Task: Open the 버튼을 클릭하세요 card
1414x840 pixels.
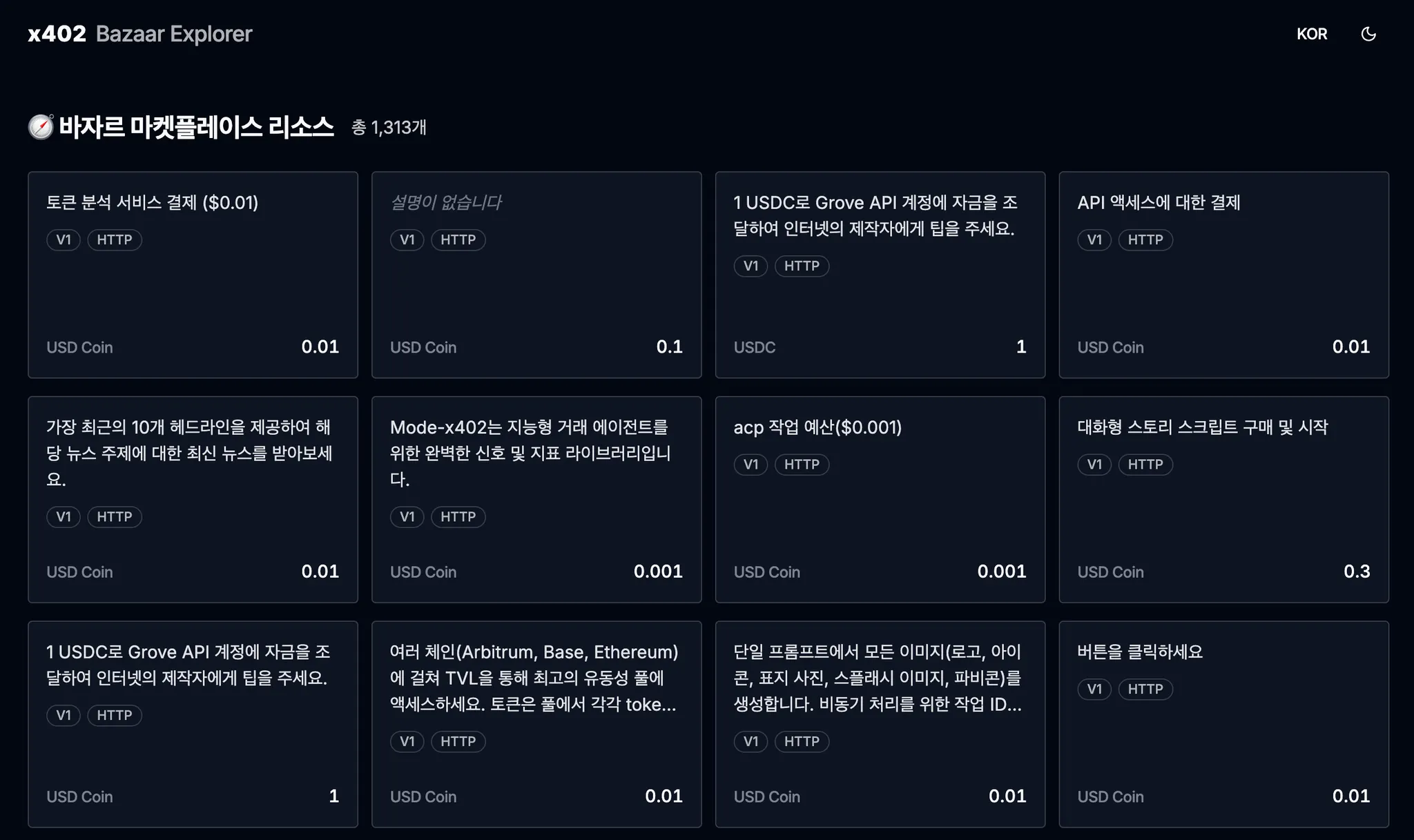Action: (1224, 724)
